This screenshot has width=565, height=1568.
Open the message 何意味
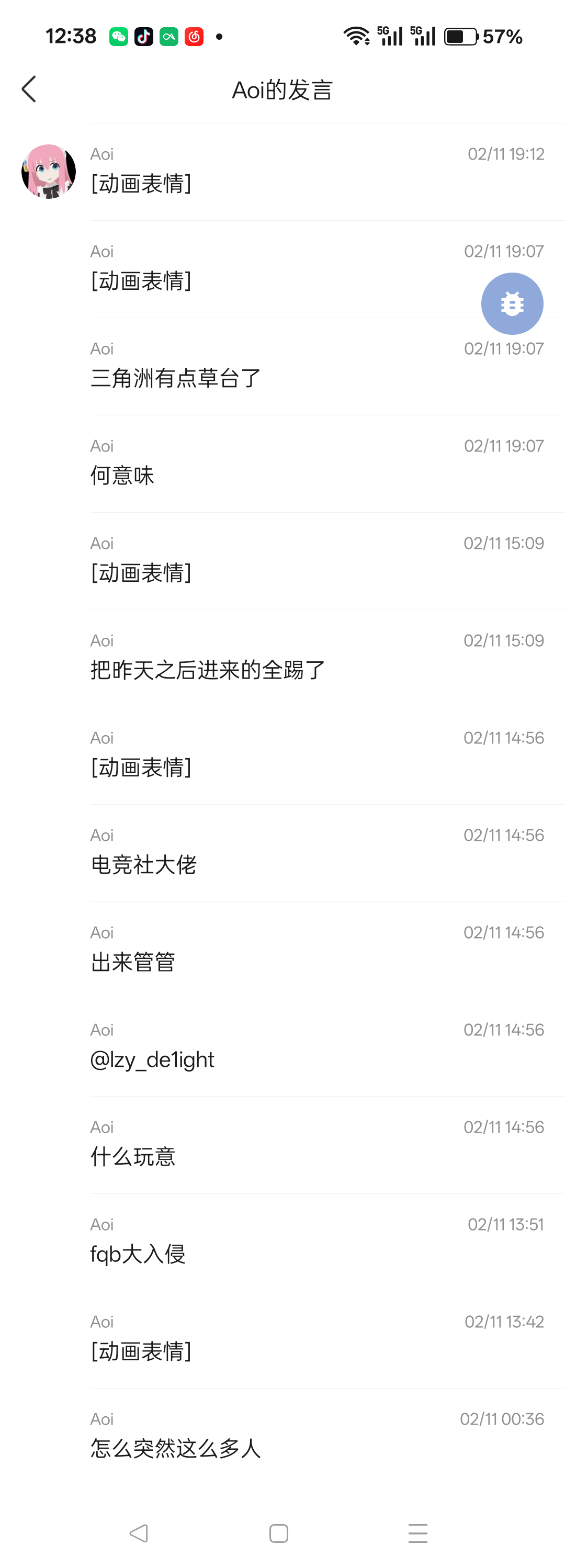(x=122, y=476)
